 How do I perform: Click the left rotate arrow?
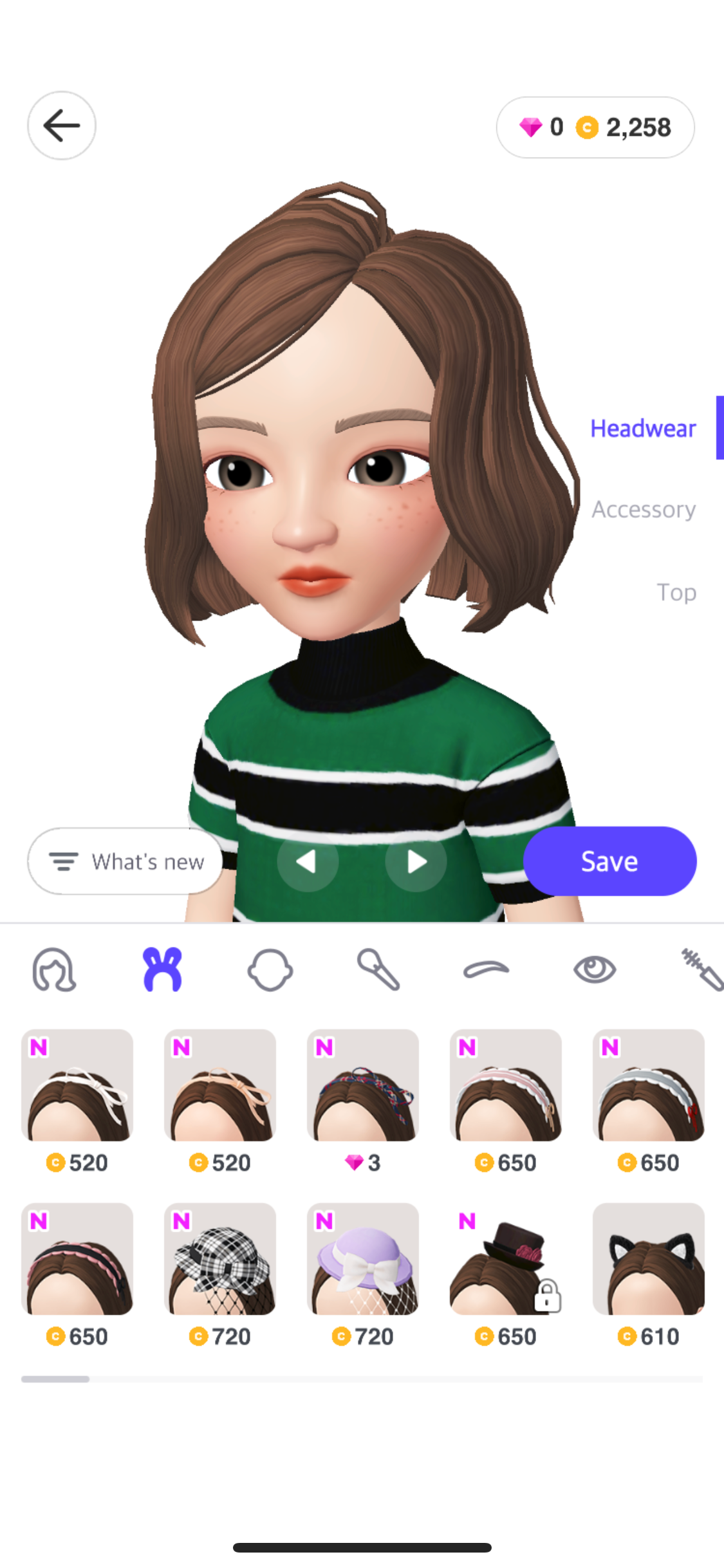pyautogui.click(x=308, y=861)
